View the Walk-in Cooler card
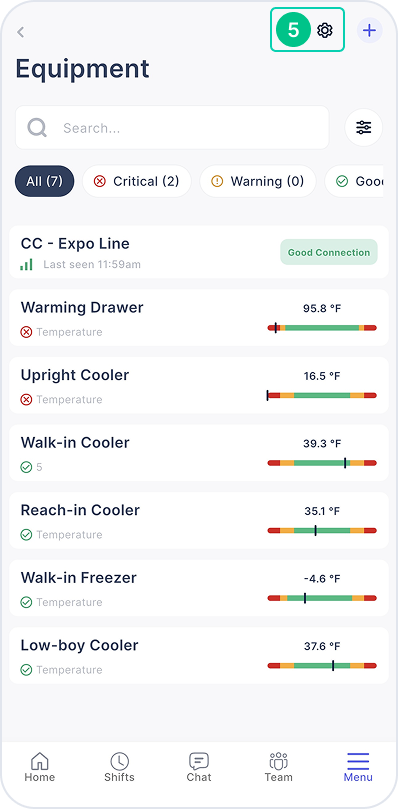Viewport: 398px width, 809px height. tap(199, 452)
